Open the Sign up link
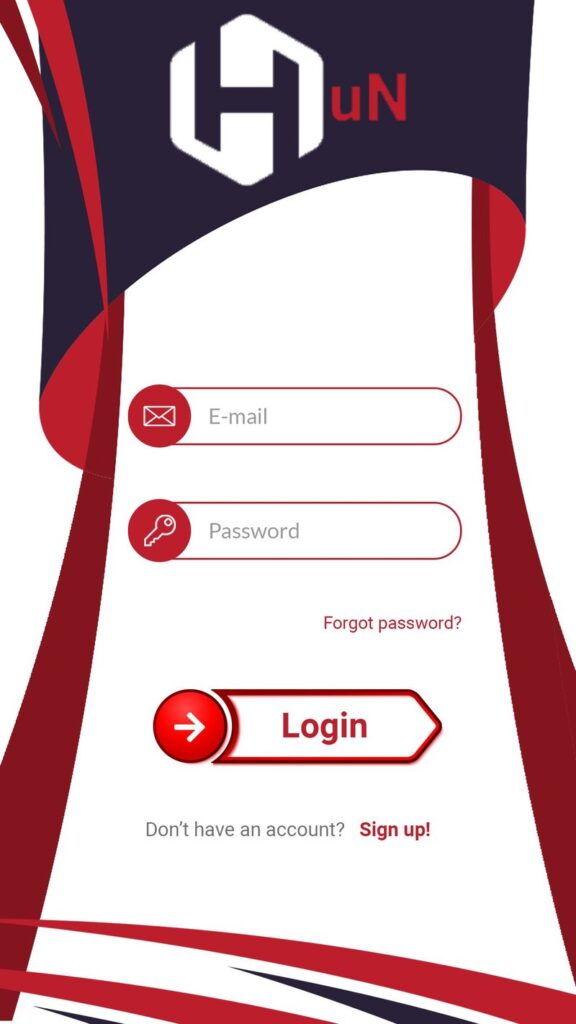Screen dimensions: 576x1024 pyautogui.click(x=395, y=830)
